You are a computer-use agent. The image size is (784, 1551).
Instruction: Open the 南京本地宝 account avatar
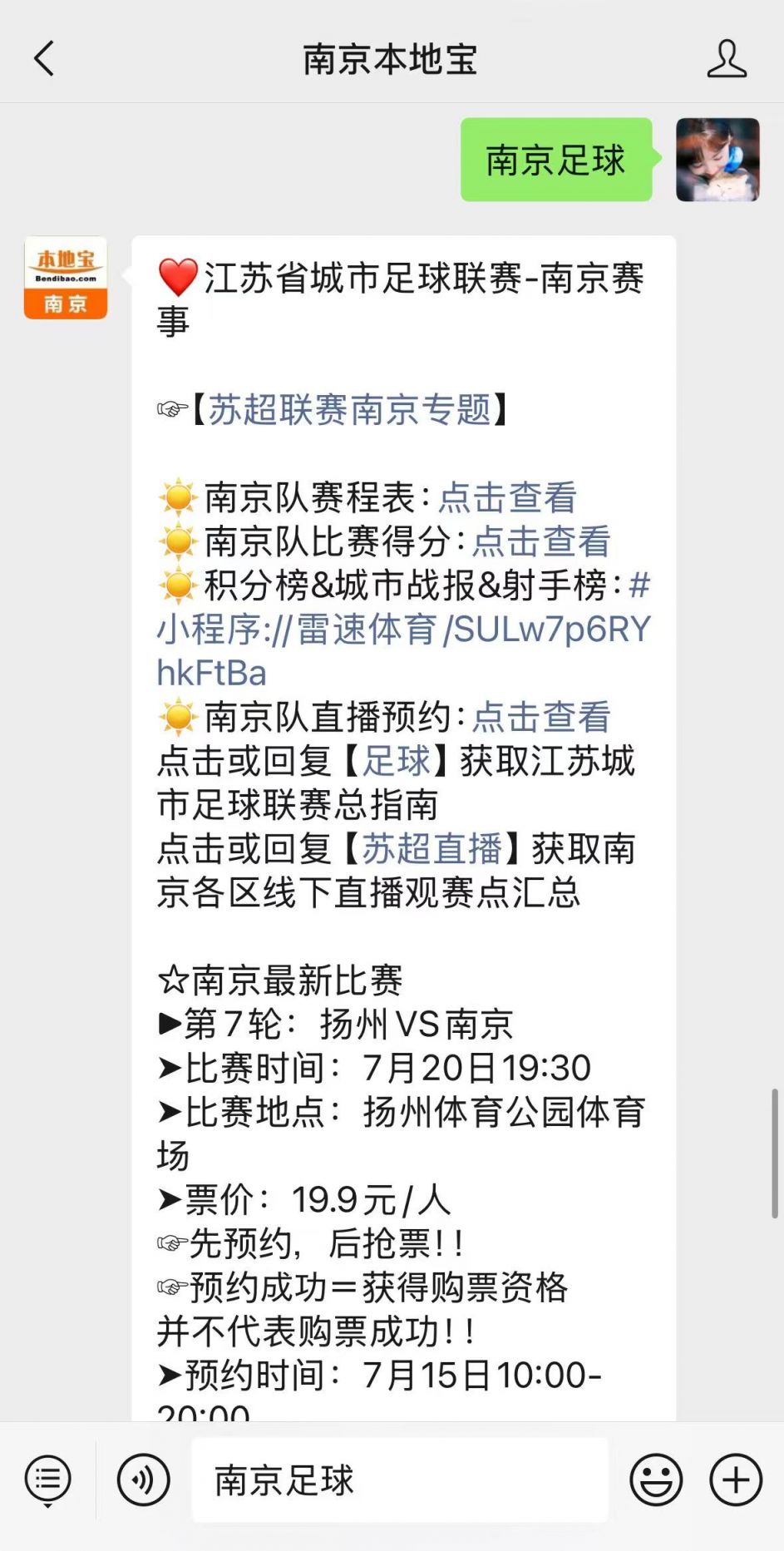(x=66, y=279)
